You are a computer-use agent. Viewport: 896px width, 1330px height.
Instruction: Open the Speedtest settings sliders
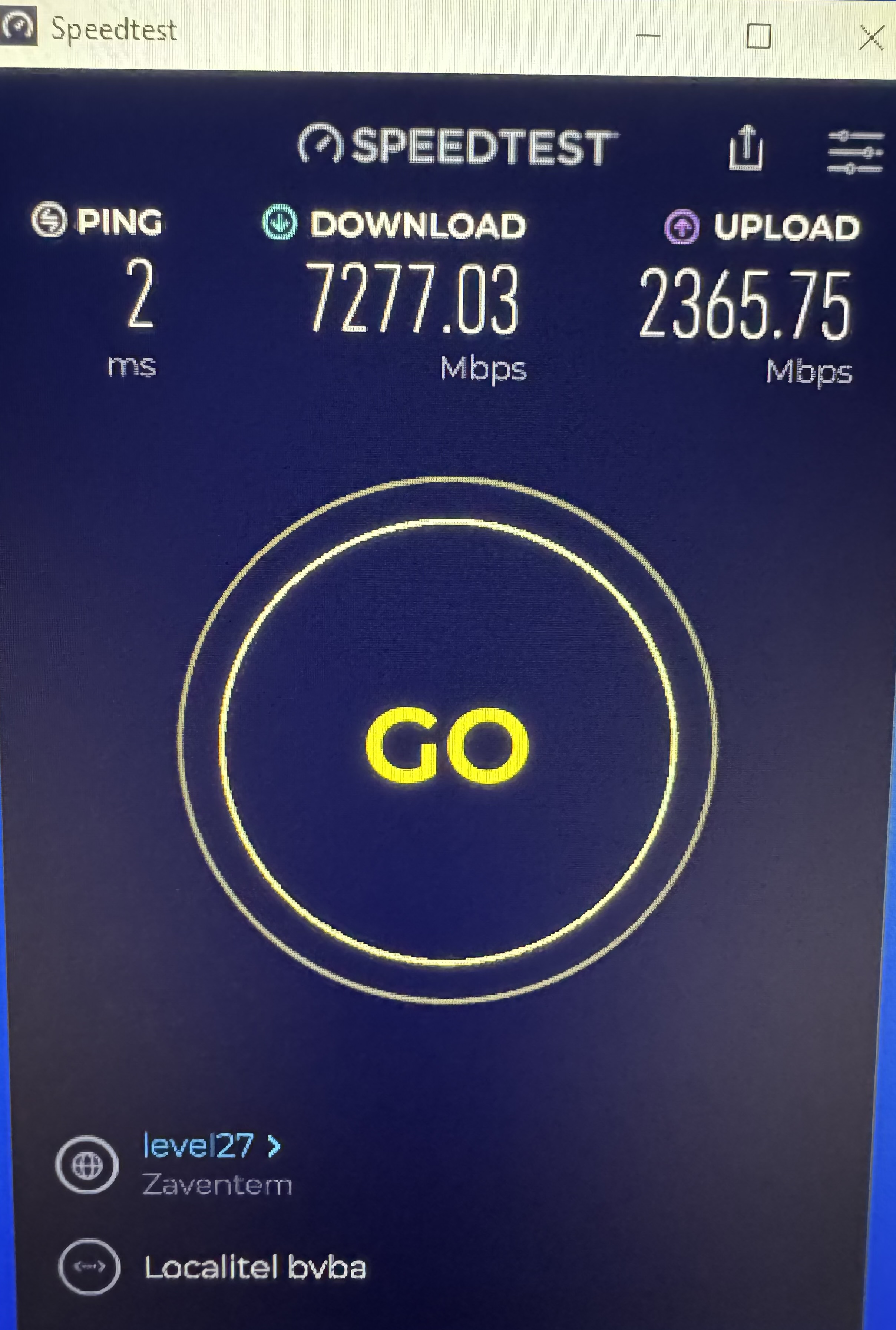tap(854, 151)
